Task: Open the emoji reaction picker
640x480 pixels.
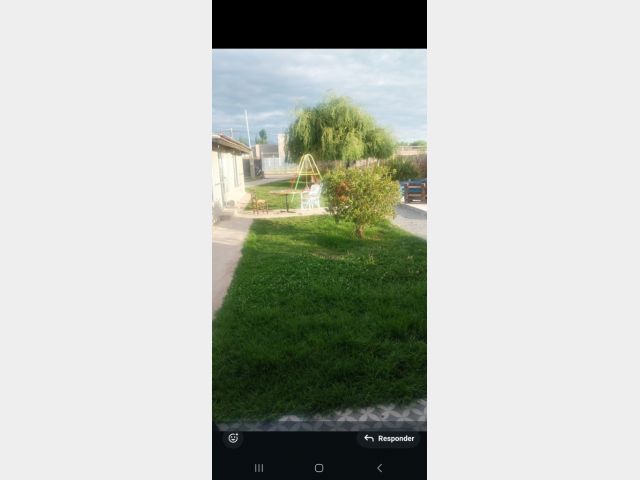Action: coord(233,438)
